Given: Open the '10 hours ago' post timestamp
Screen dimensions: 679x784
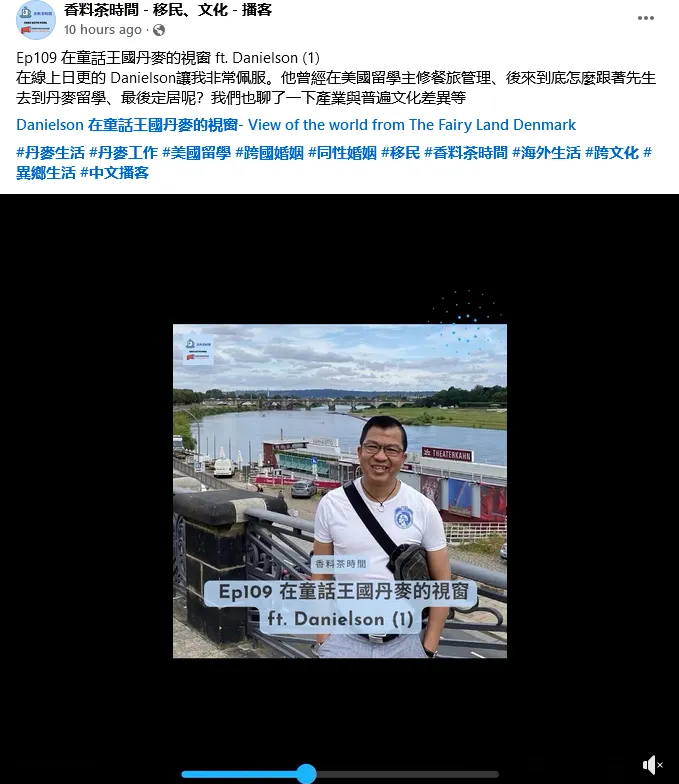Looking at the screenshot, I should 103,30.
